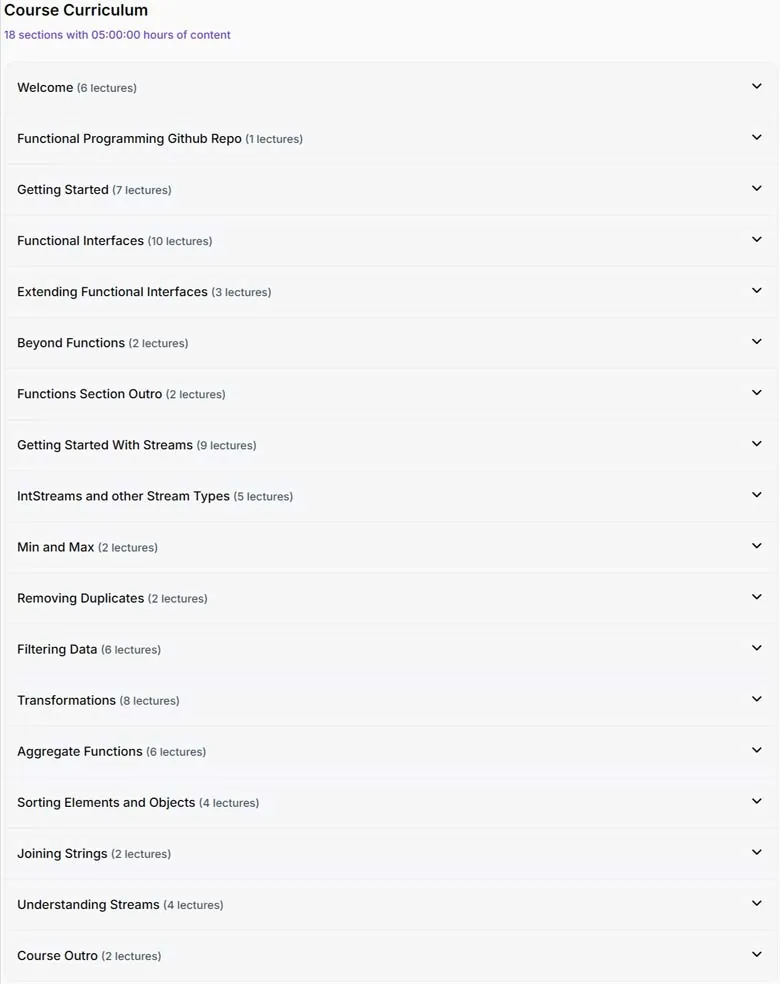Expand the Course Outro section
The height and width of the screenshot is (984, 780).
pyautogui.click(x=390, y=956)
